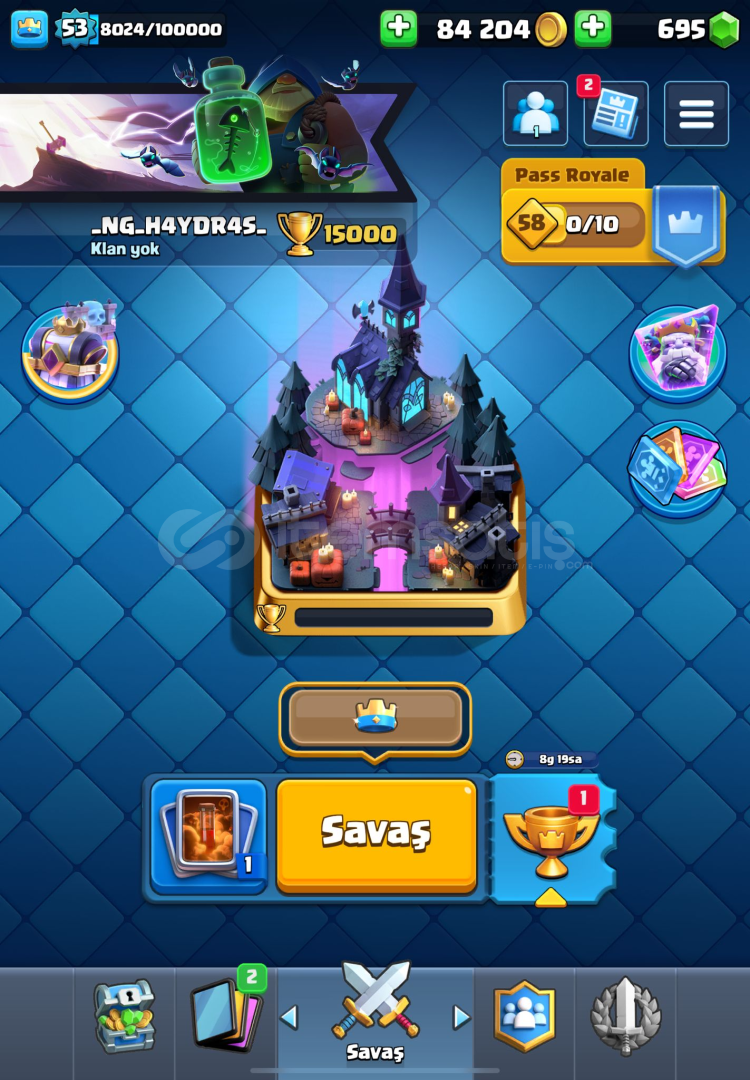Viewport: 750px width, 1080px height.
Task: Switch to the clan tab
Action: [x=524, y=1017]
